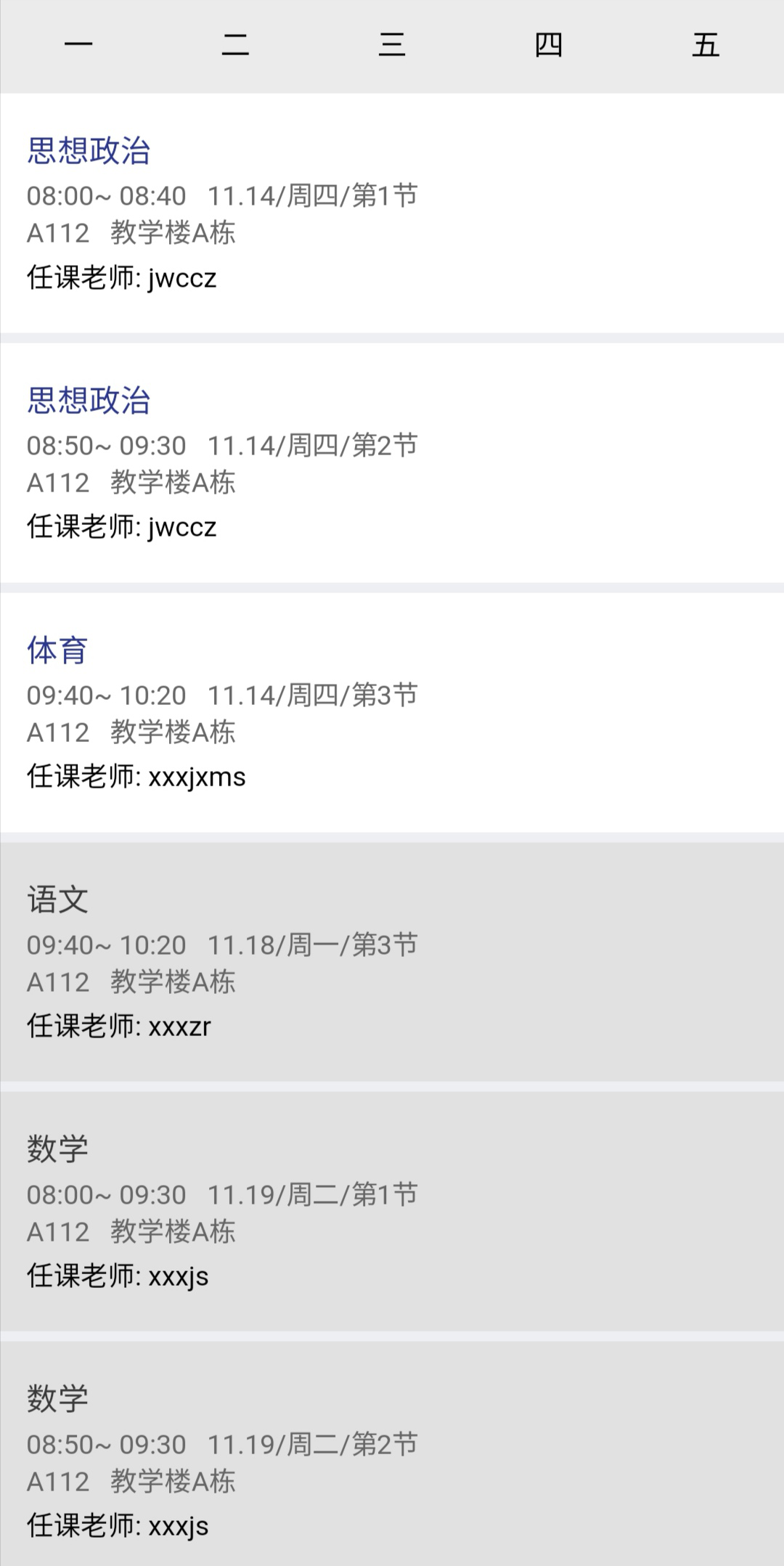Open the 四 (Thursday) tab
The width and height of the screenshot is (784, 1566).
tap(549, 46)
